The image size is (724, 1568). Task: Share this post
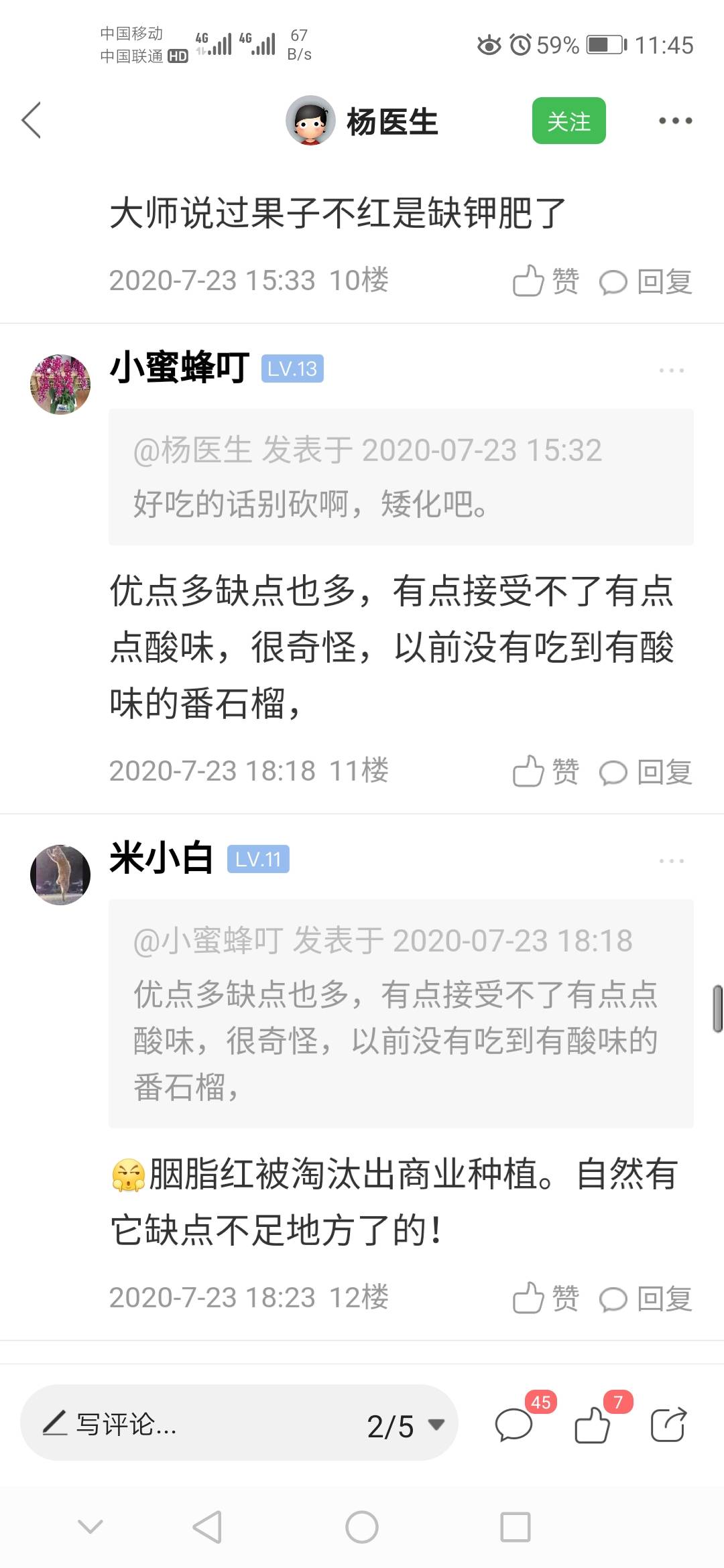tap(668, 1424)
